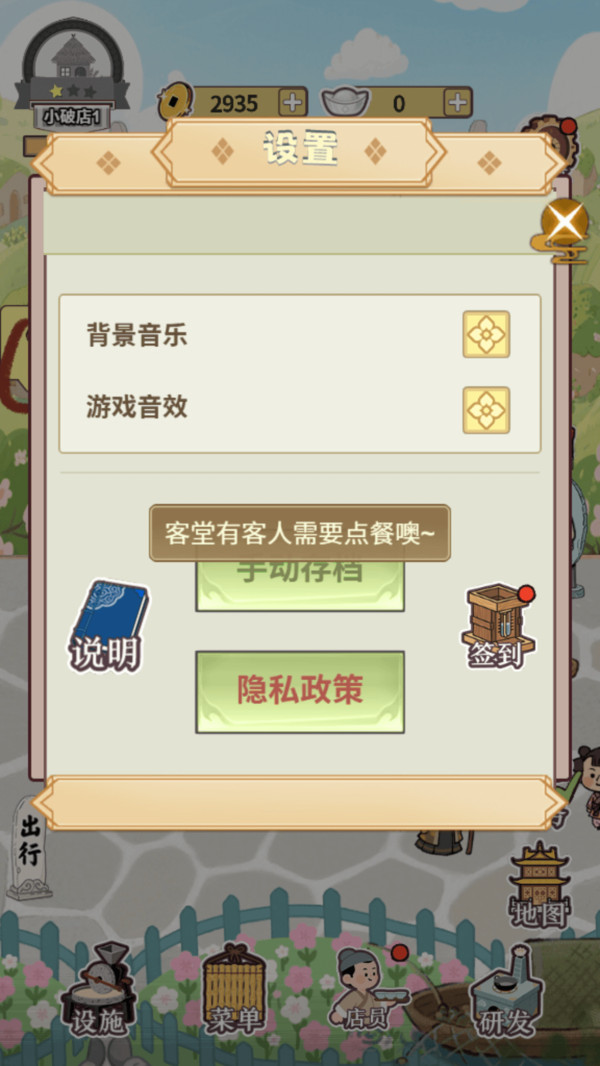Toggle the 游戏音效 sound effects setting
This screenshot has height=1066, width=600.
(486, 410)
